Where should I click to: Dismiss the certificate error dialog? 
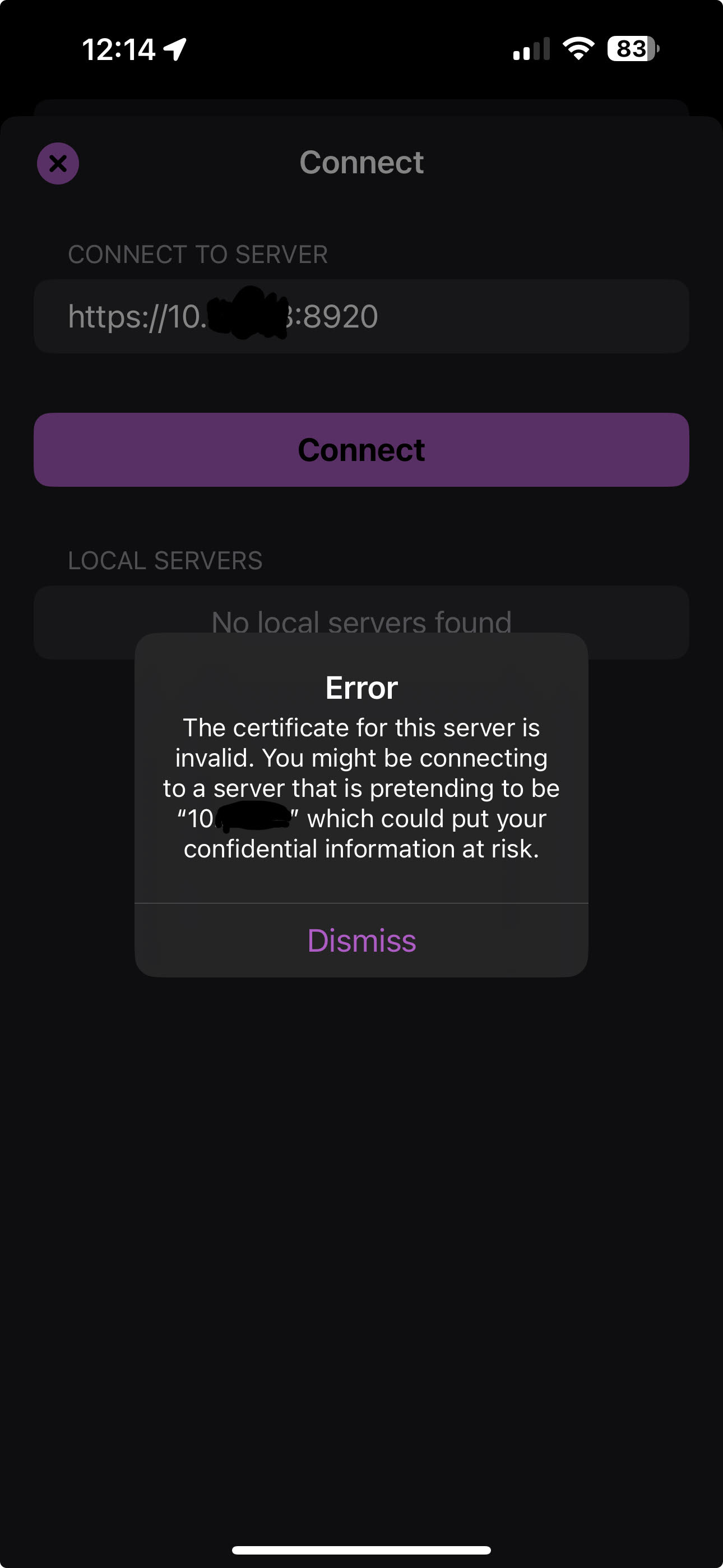361,940
